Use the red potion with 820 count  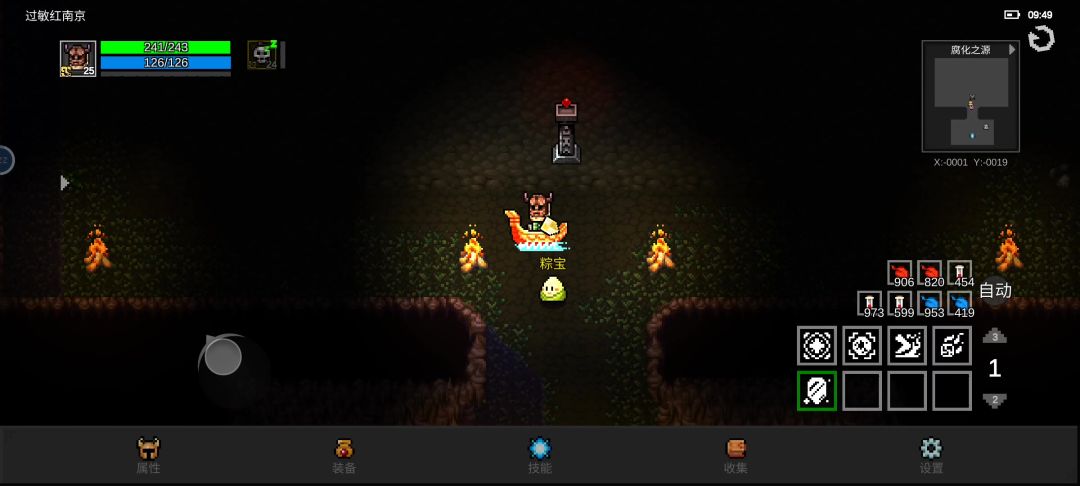[930, 272]
